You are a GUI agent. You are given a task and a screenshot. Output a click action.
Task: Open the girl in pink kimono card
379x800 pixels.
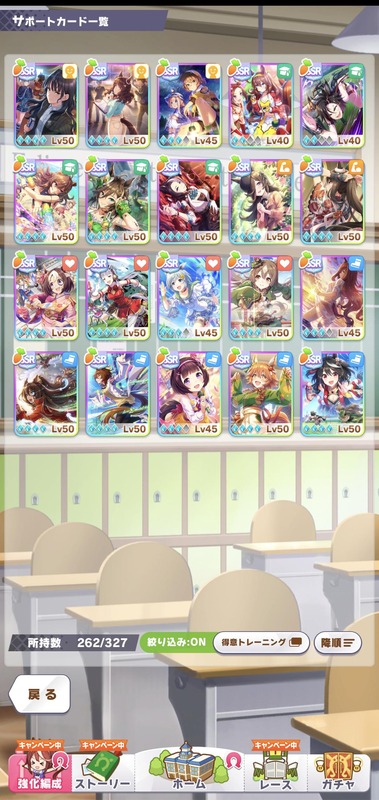coord(46,297)
